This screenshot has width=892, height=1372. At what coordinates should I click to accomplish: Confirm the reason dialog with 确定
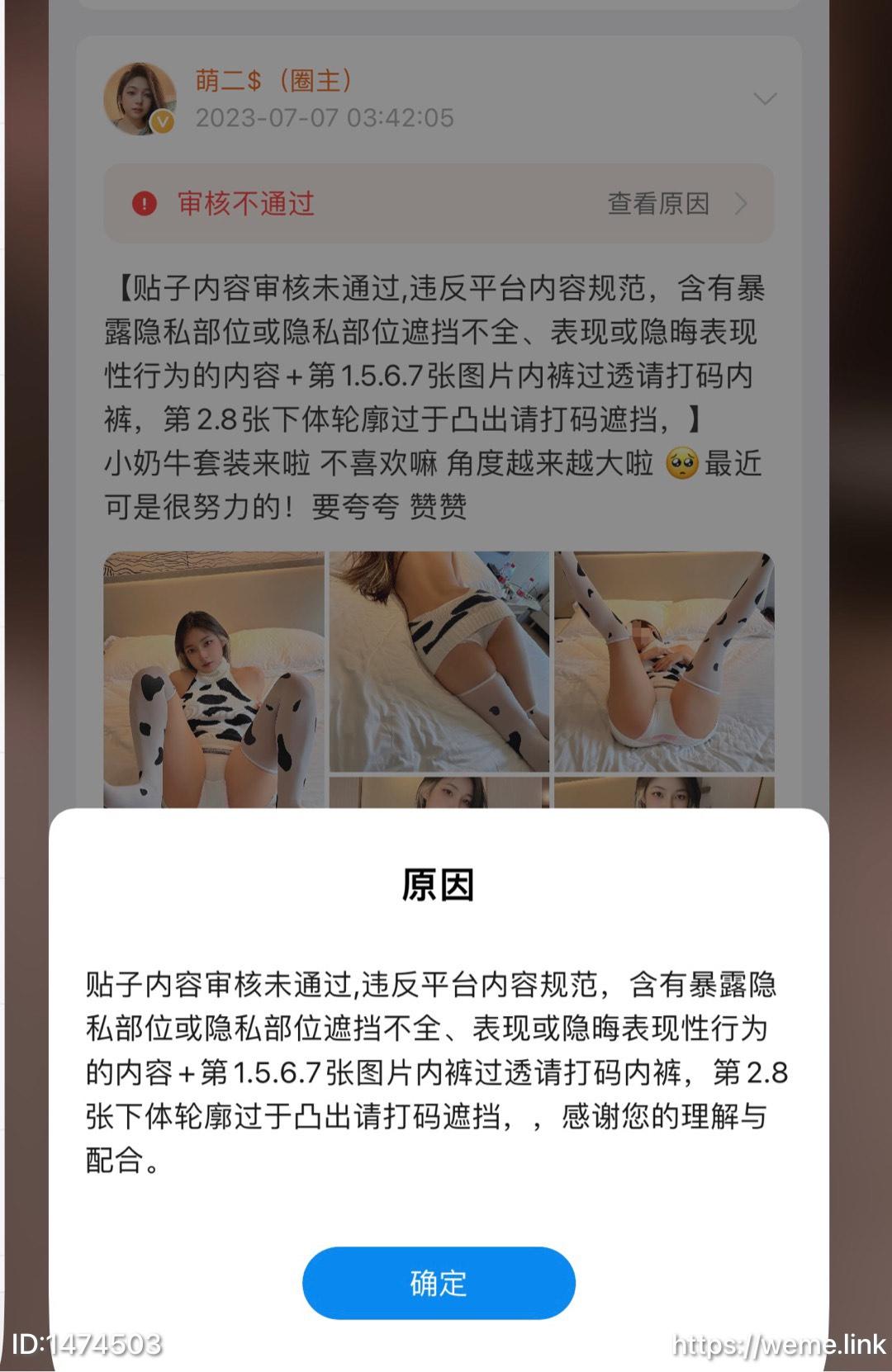point(438,1282)
